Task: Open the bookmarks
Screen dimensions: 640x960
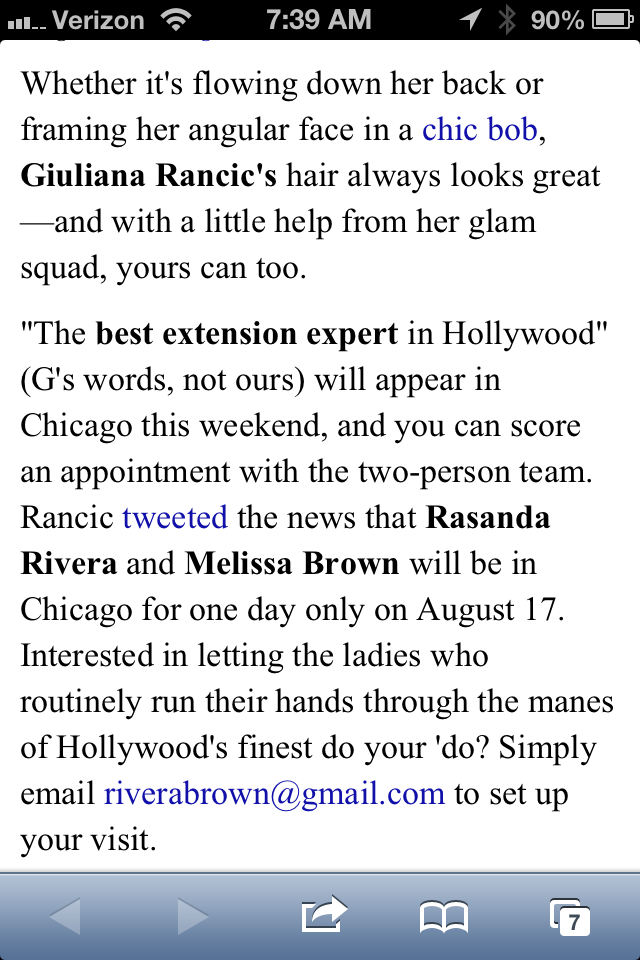Action: pyautogui.click(x=444, y=915)
